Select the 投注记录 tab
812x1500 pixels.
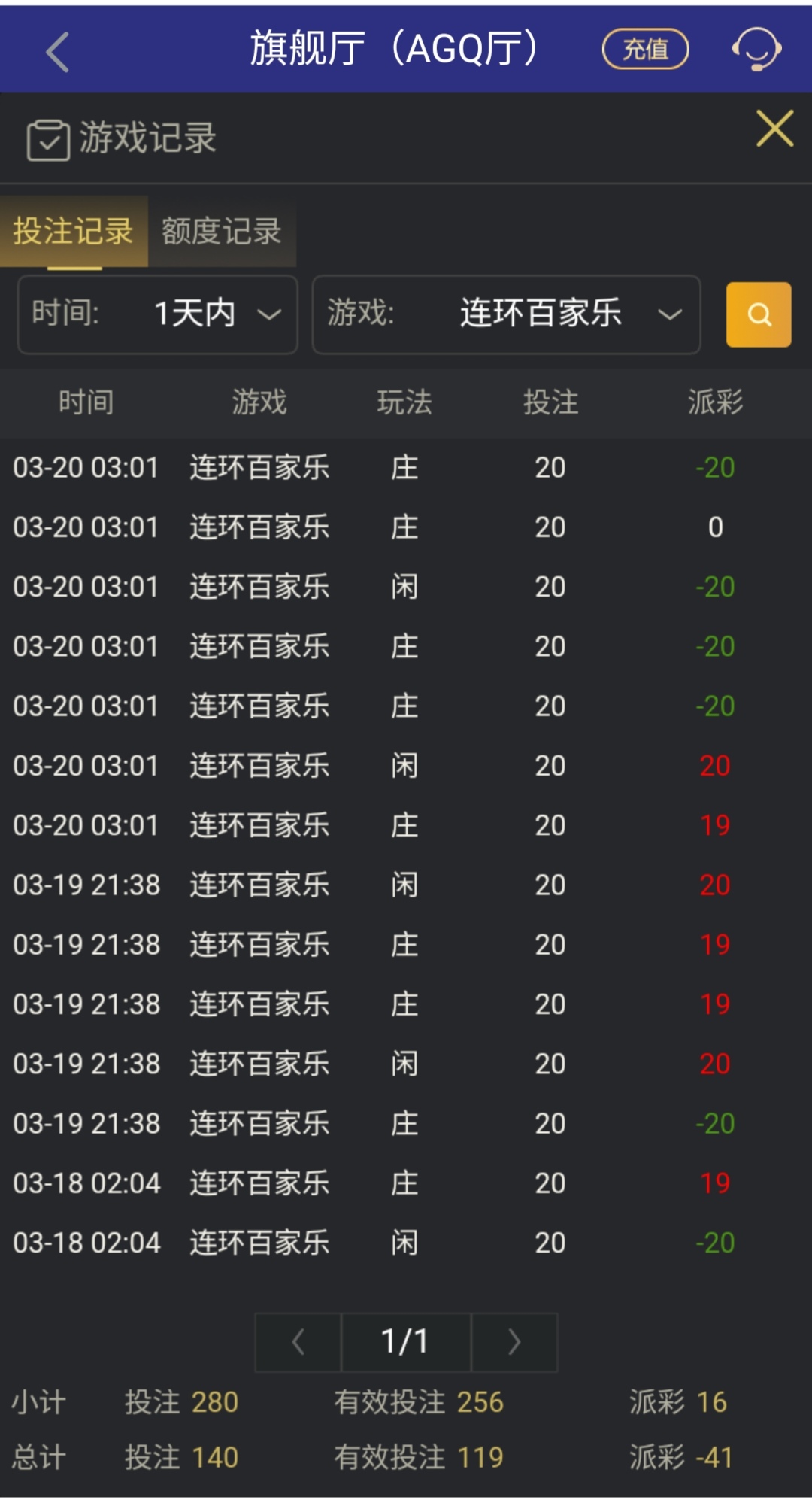(72, 233)
